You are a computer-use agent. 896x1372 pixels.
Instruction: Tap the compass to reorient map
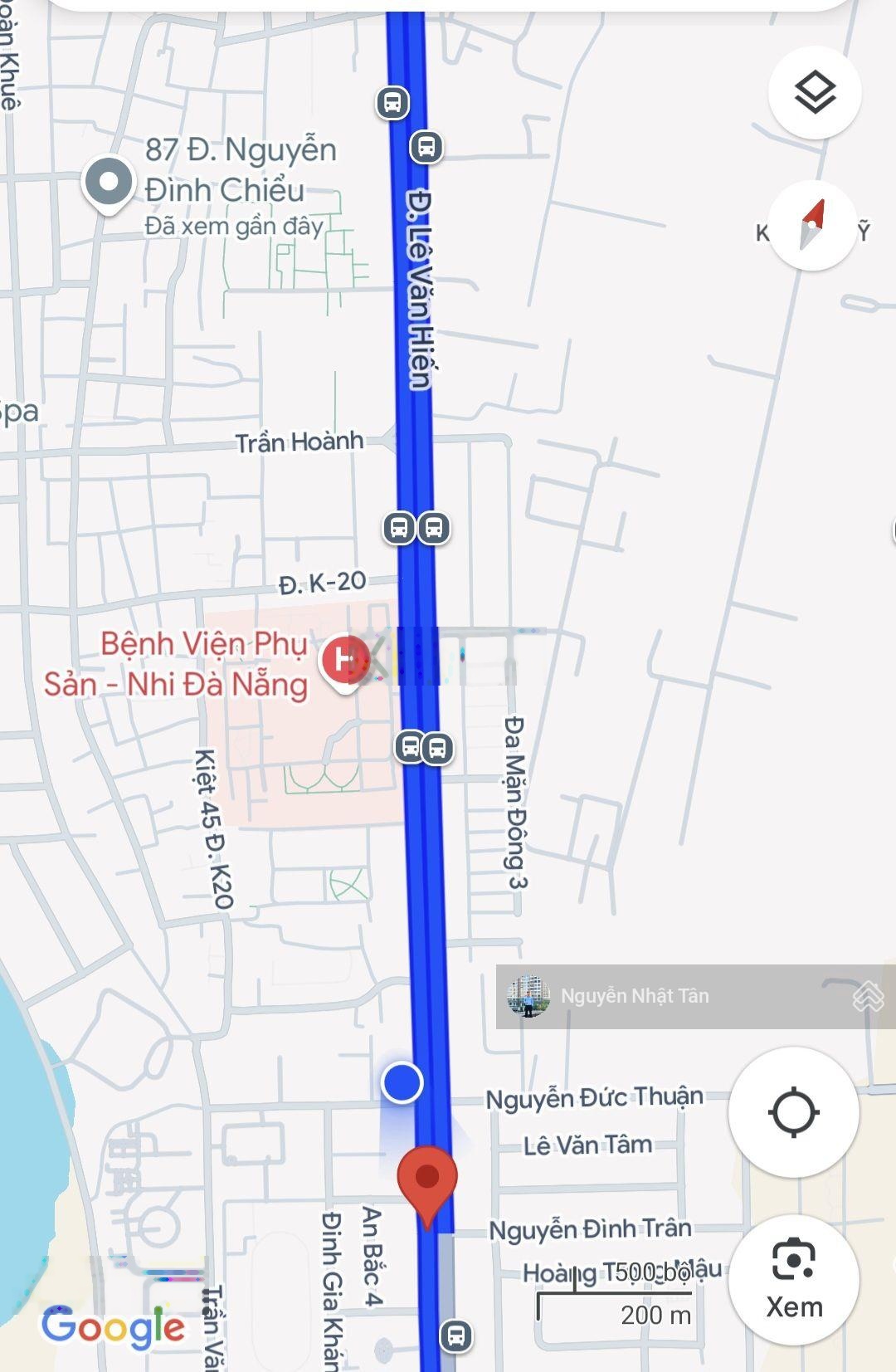[x=812, y=226]
